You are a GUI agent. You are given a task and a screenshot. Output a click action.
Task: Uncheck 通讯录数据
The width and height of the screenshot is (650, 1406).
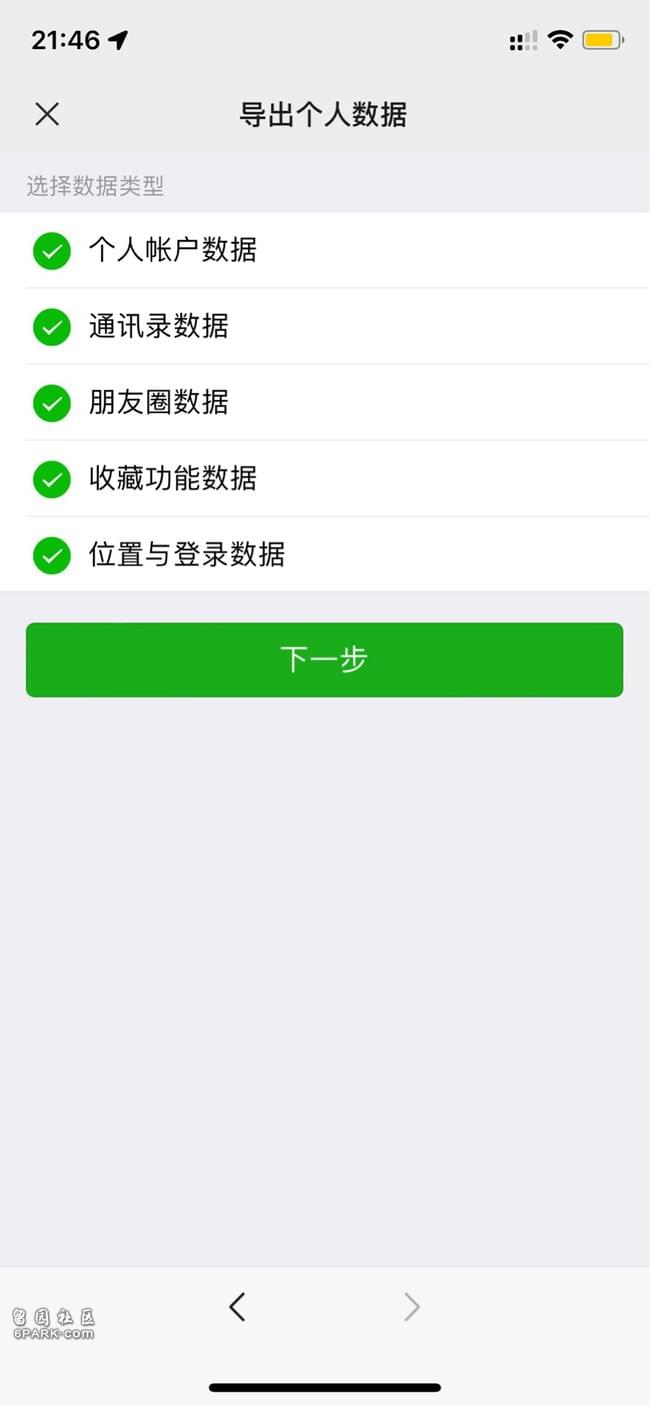click(52, 326)
